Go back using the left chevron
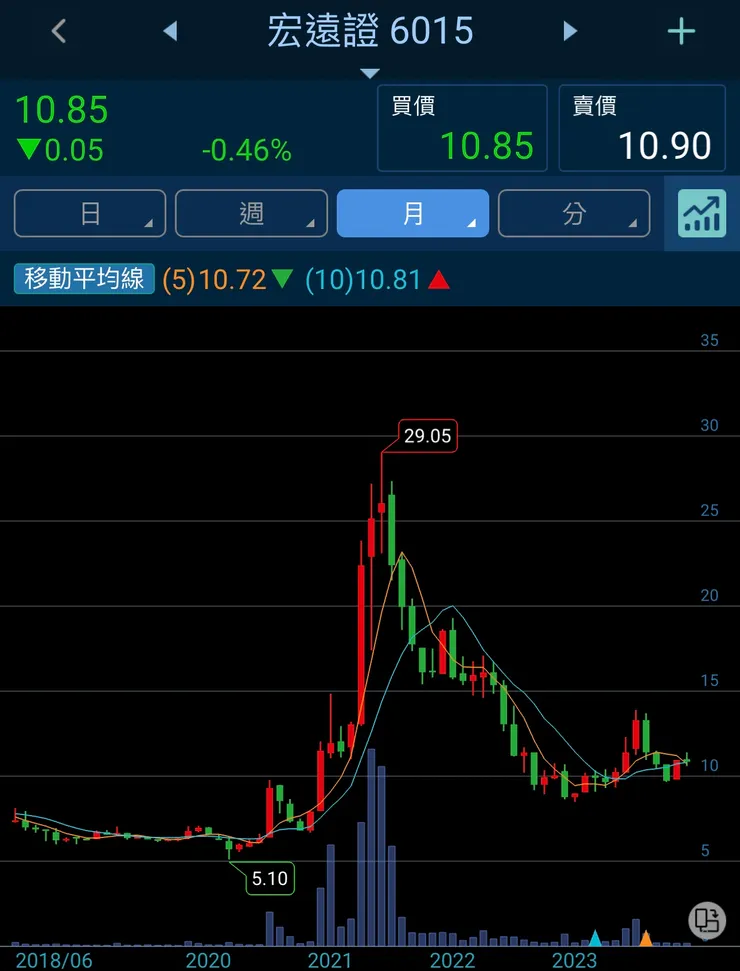 pyautogui.click(x=58, y=31)
